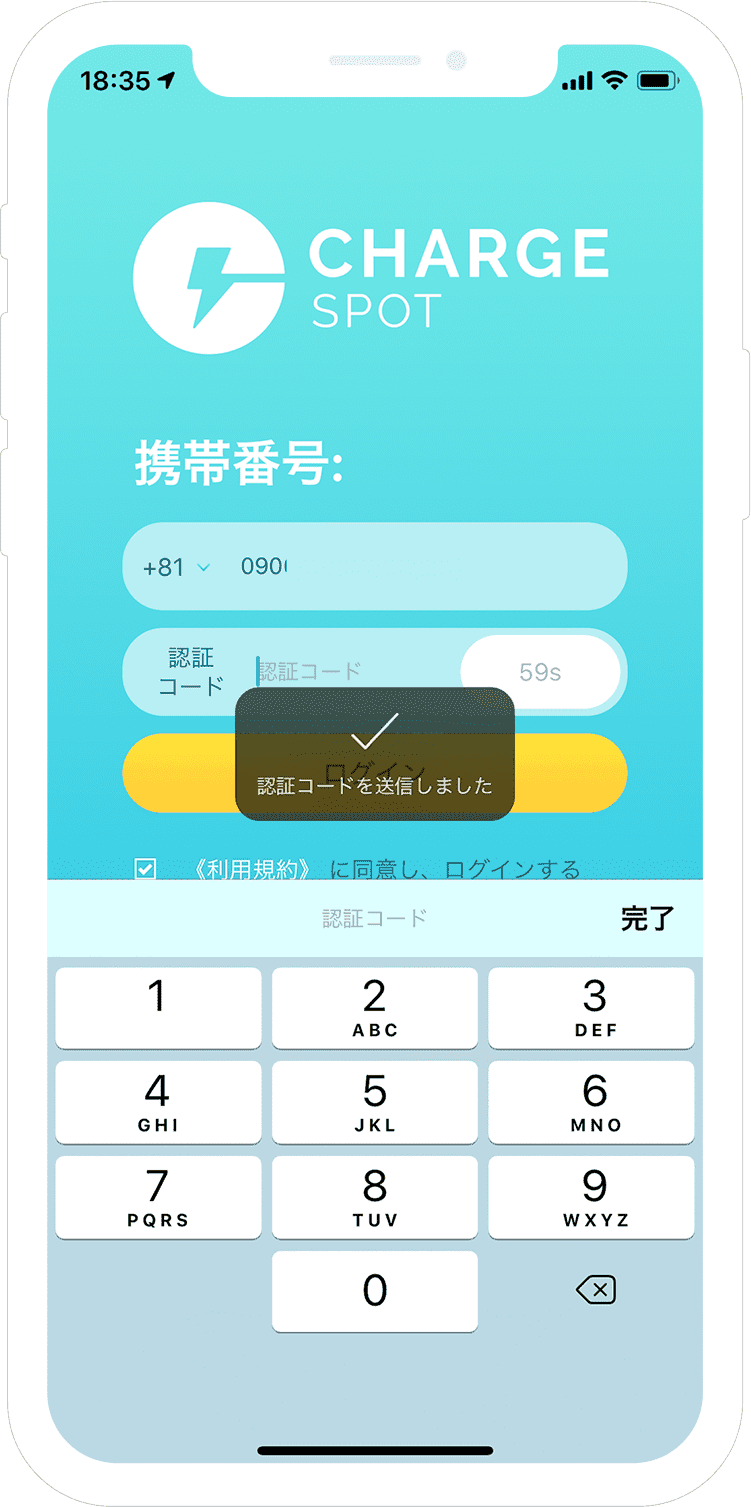Image resolution: width=751 pixels, height=1507 pixels.
Task: Open the +81 country code dropdown
Action: [x=177, y=567]
